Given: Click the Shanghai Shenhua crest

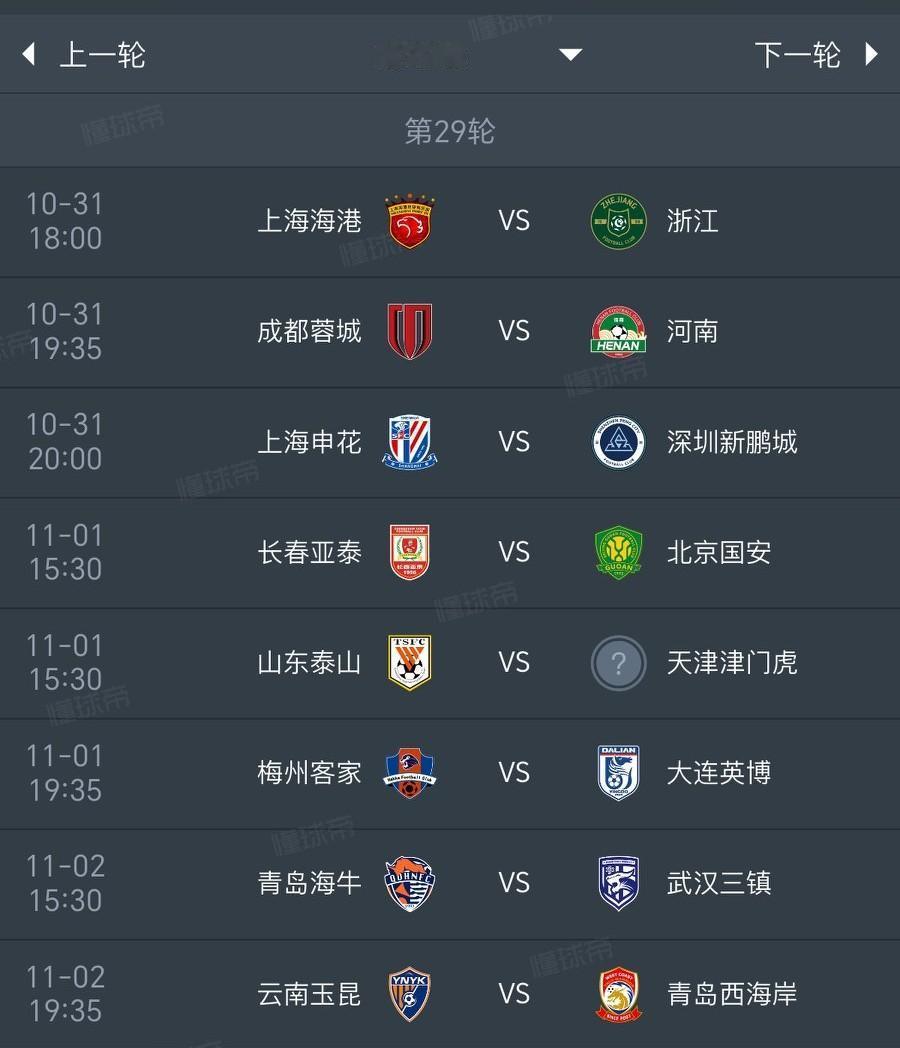Looking at the screenshot, I should [410, 442].
